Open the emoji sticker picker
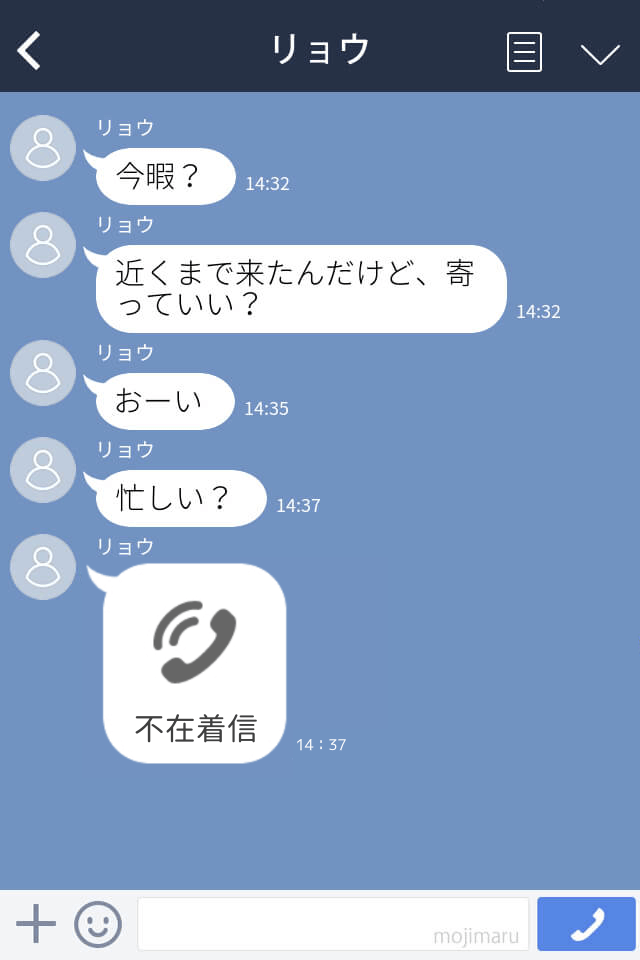 (98, 924)
